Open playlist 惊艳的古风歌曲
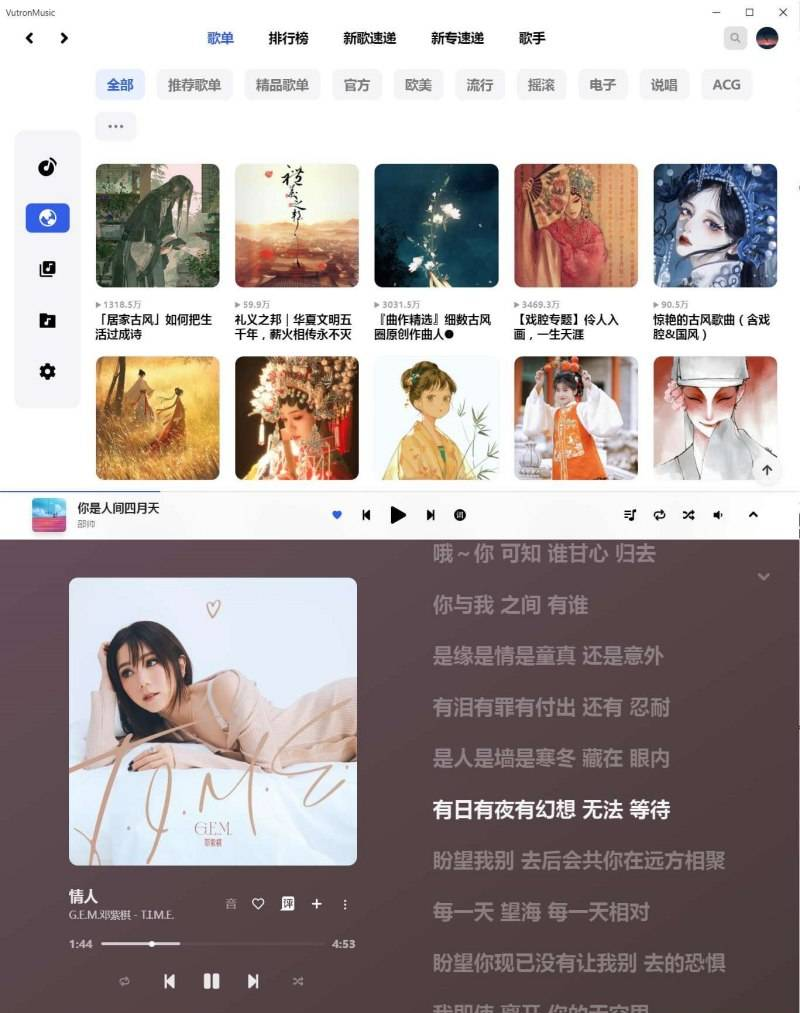Image resolution: width=800 pixels, height=1013 pixels. [715, 226]
